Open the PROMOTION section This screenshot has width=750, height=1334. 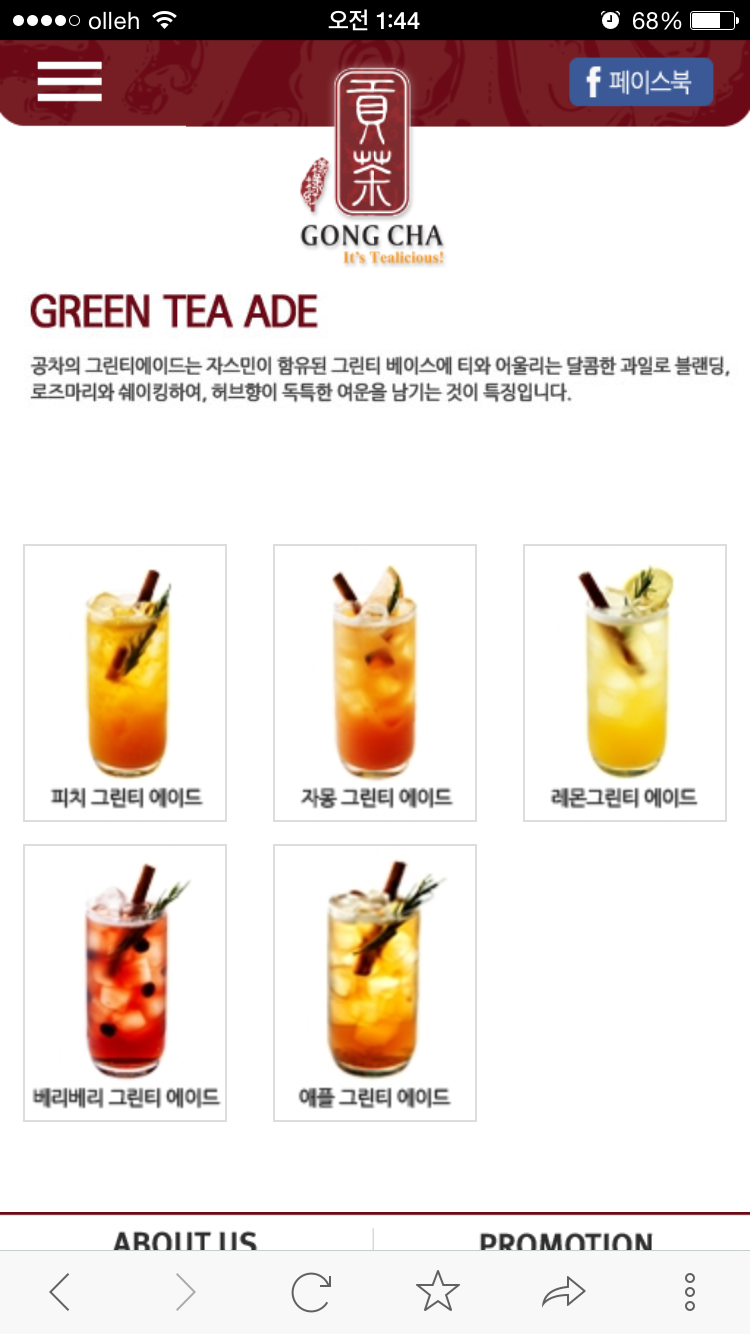[565, 1240]
